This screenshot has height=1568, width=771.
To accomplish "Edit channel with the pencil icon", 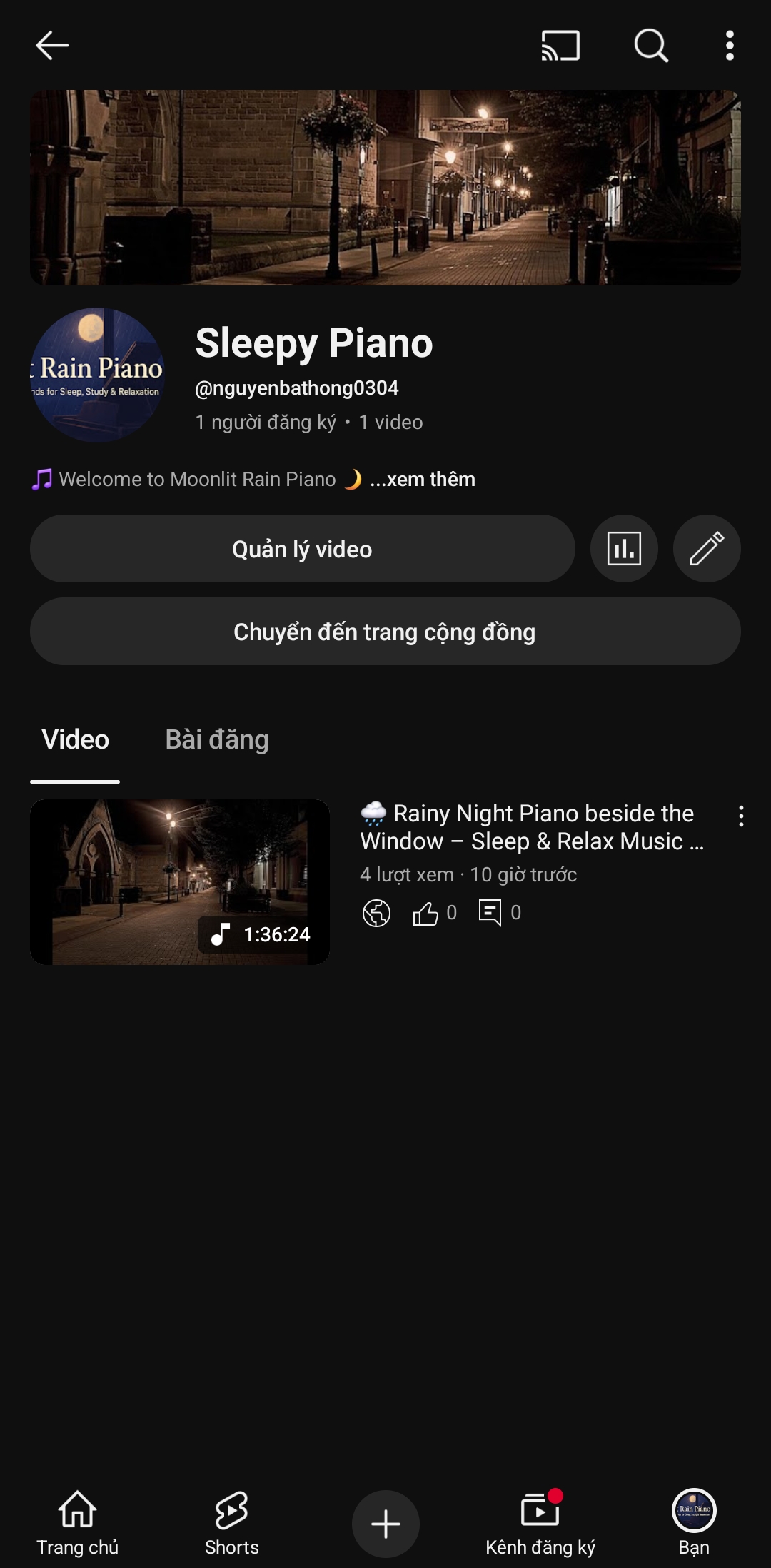I will click(x=707, y=549).
